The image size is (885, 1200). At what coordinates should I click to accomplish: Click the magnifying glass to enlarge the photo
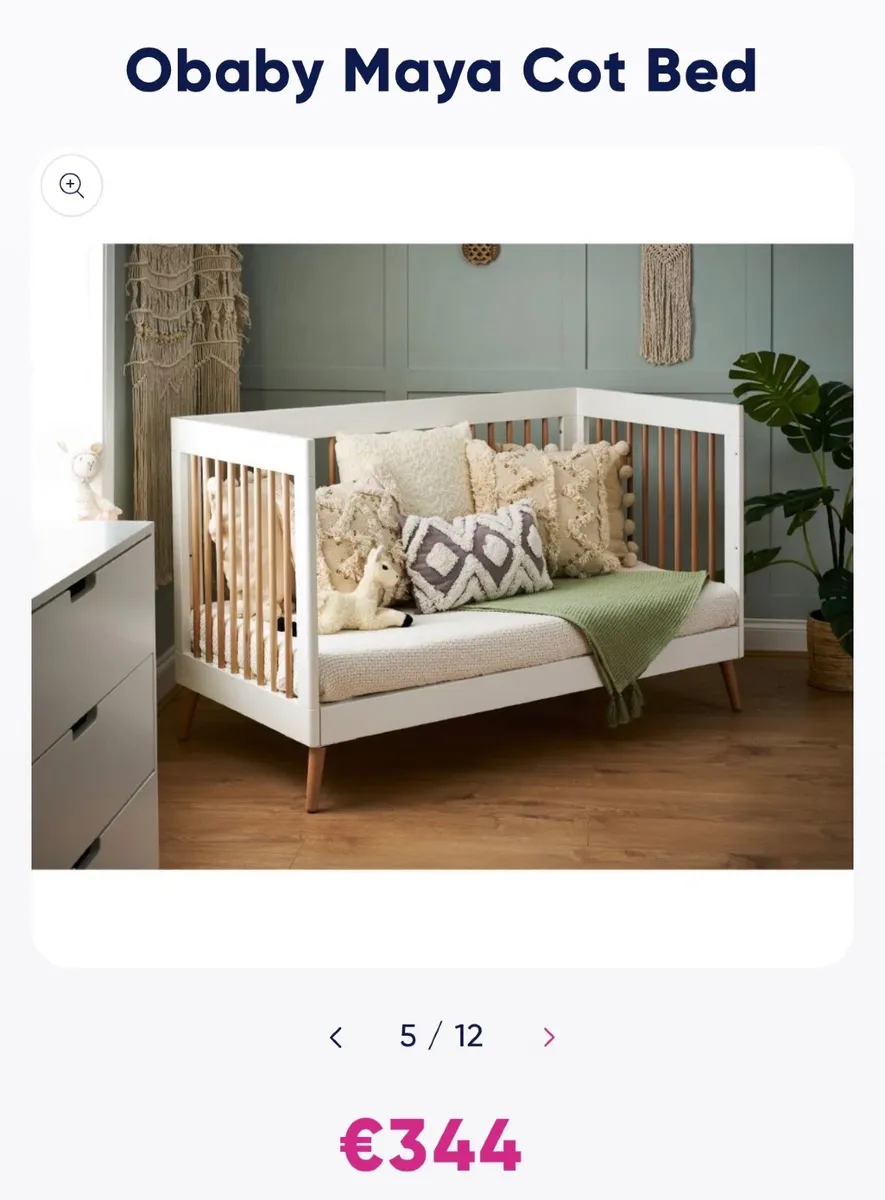pyautogui.click(x=70, y=186)
